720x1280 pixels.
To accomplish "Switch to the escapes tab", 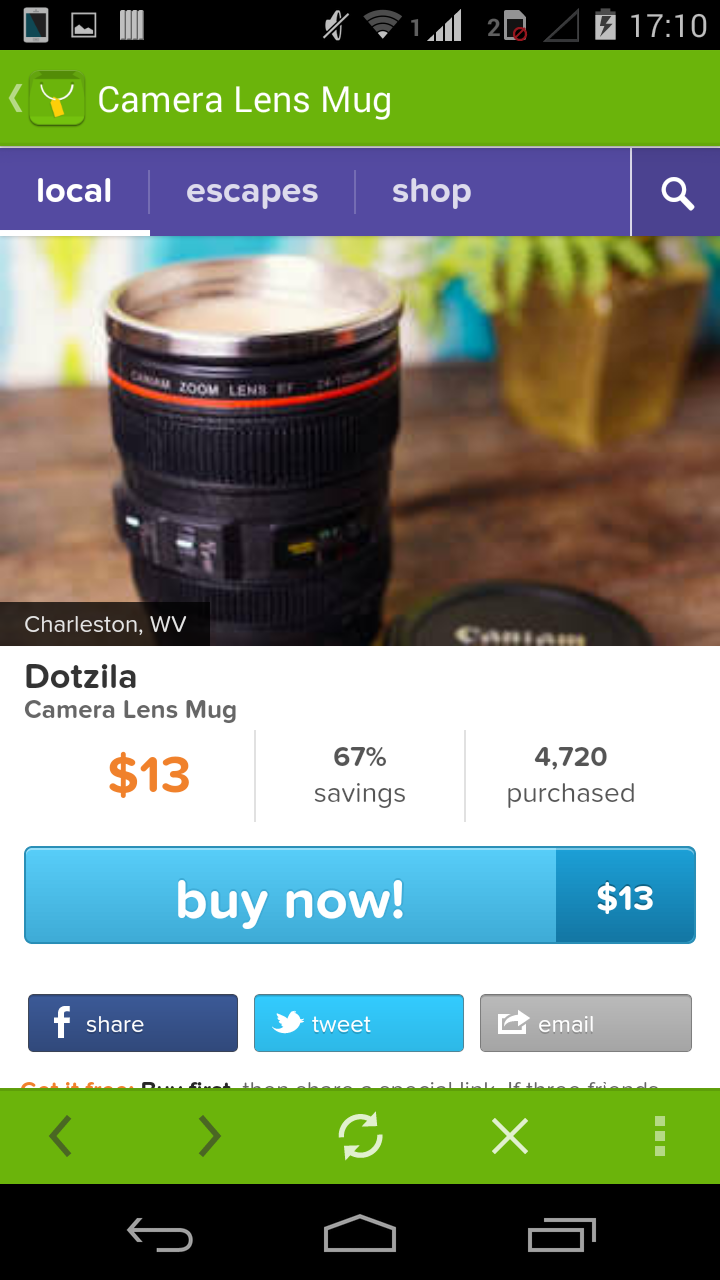I will click(x=252, y=191).
